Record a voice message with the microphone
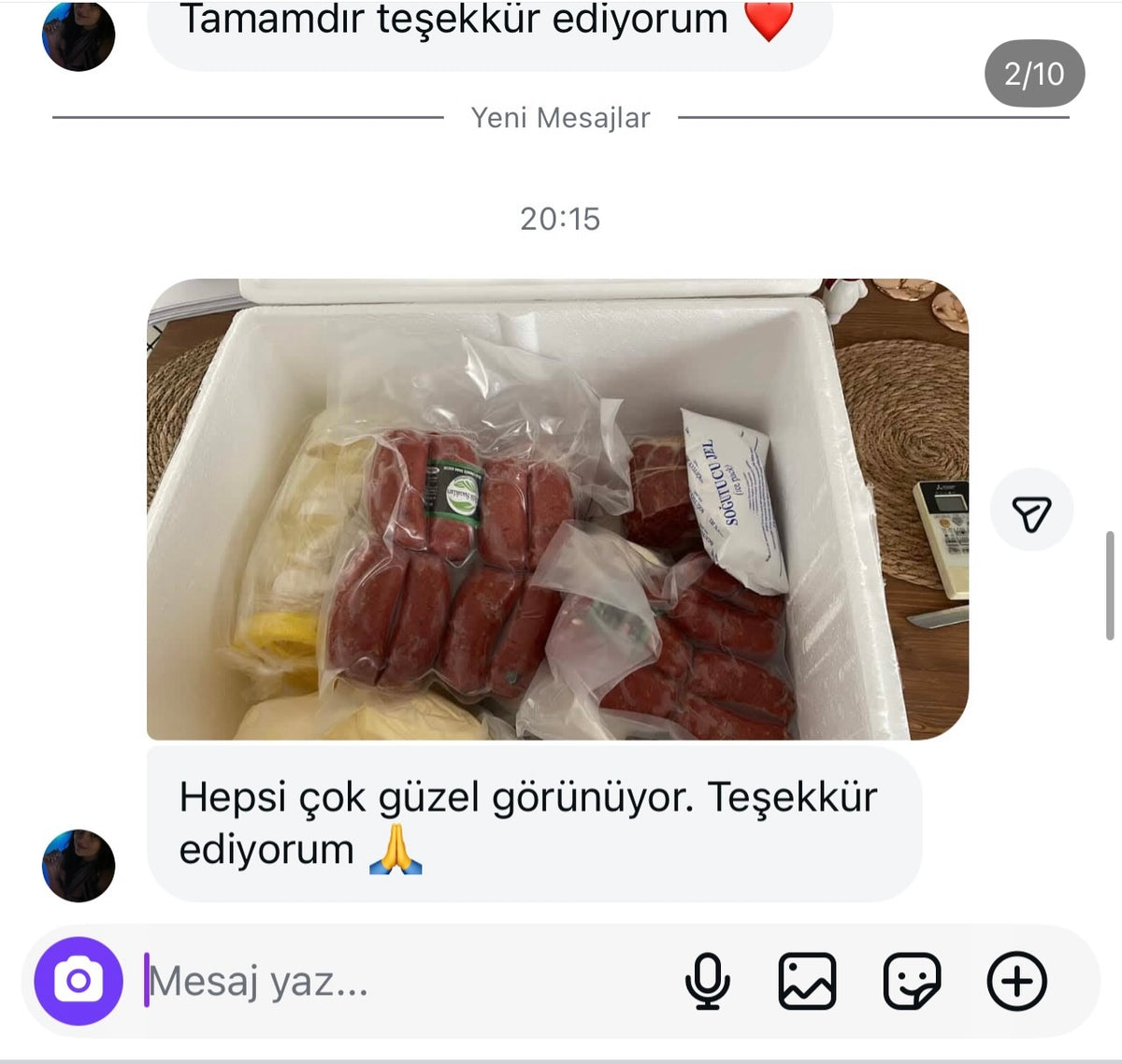1122x1064 pixels. [x=708, y=981]
